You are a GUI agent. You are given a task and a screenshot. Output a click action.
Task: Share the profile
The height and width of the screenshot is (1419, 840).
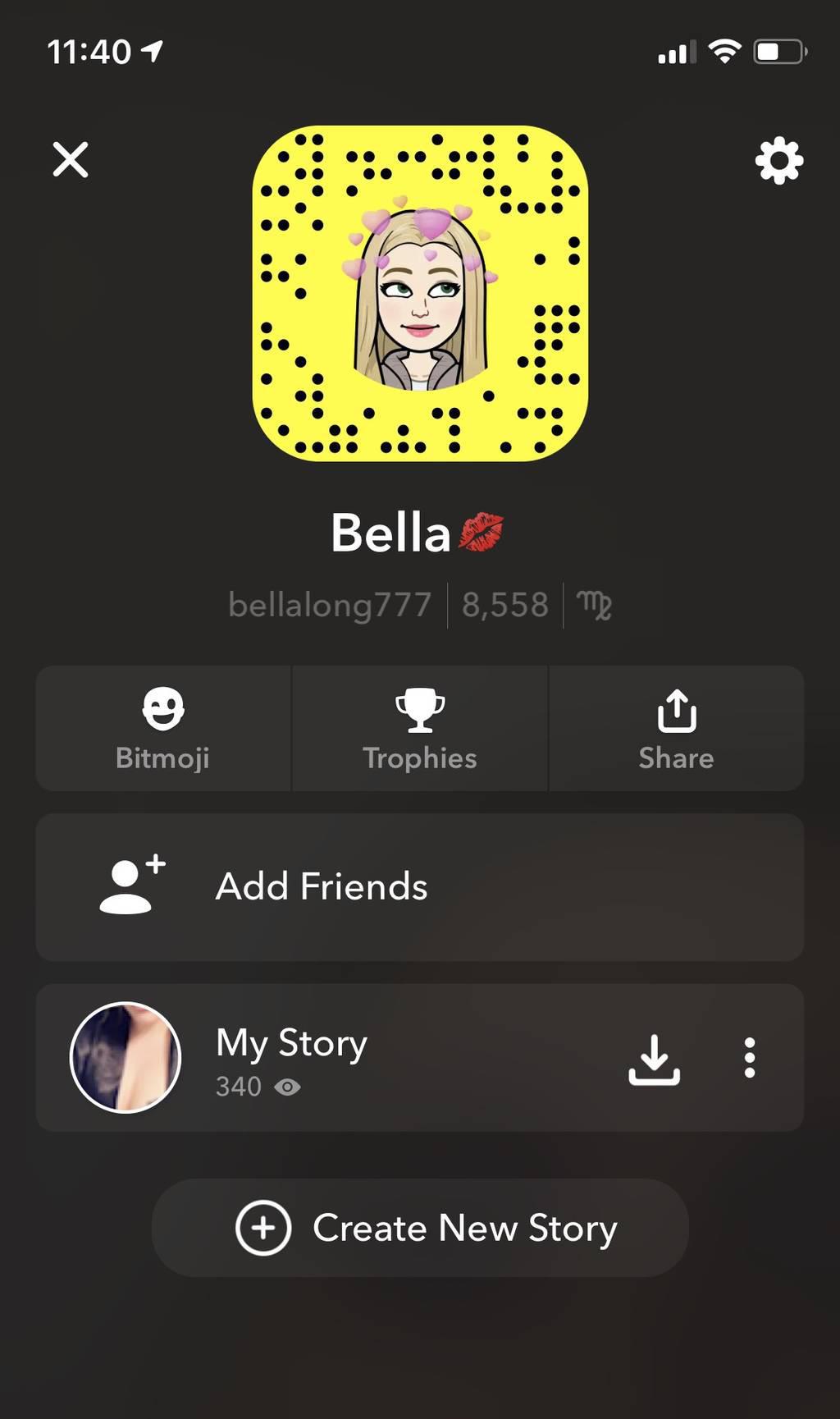[676, 729]
